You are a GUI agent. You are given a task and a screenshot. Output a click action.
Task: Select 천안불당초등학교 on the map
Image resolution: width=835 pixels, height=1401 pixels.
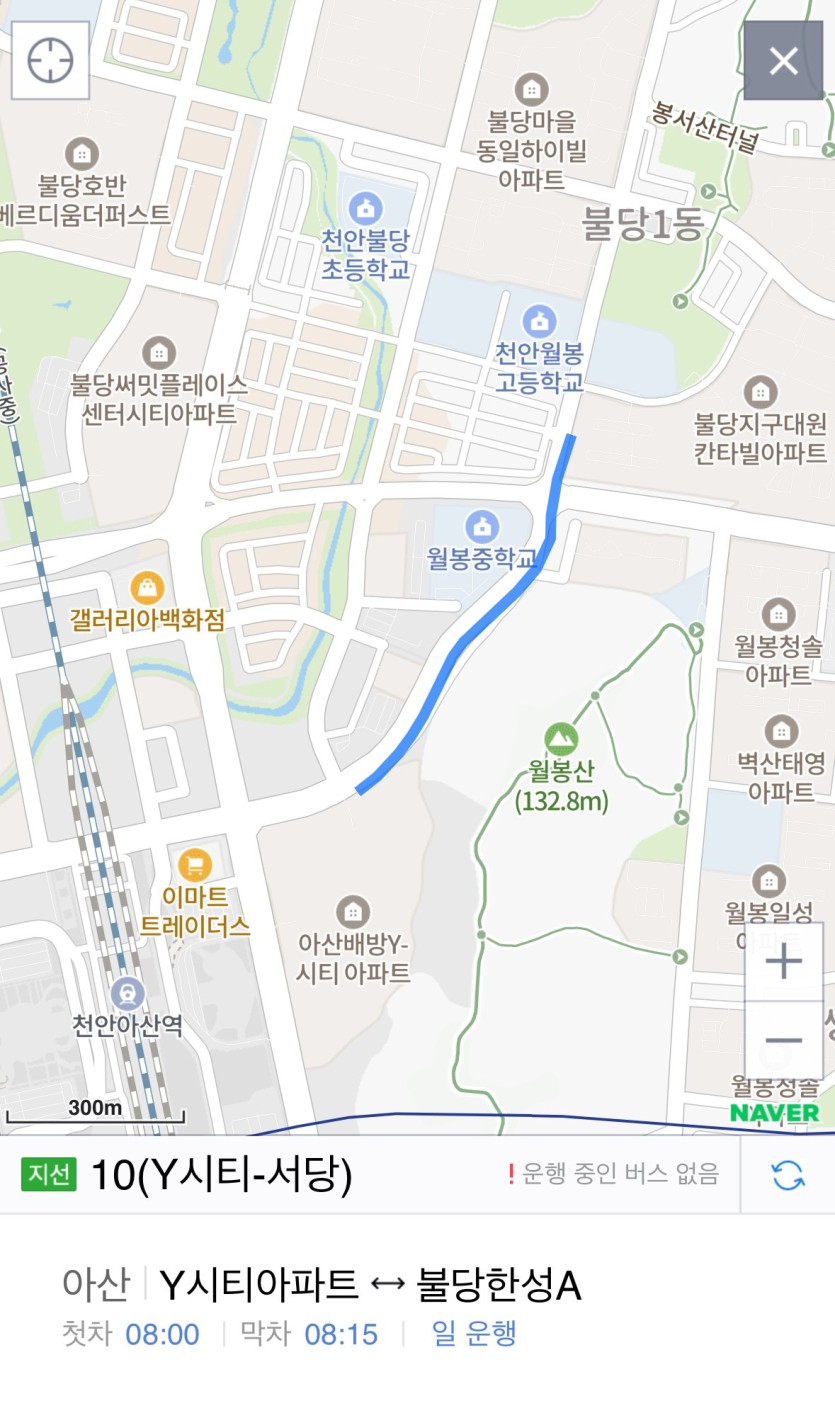[x=365, y=209]
